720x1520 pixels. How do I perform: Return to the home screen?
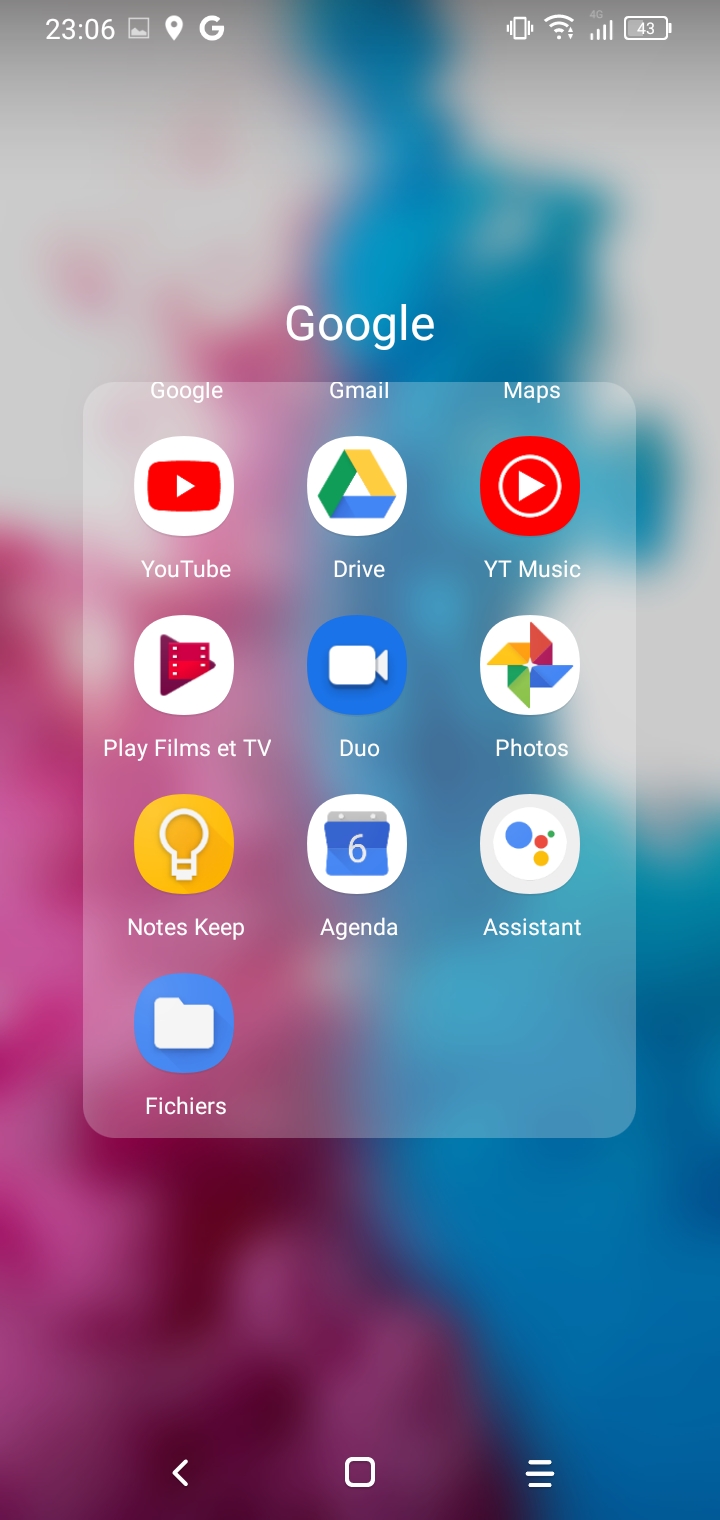[x=359, y=1472]
